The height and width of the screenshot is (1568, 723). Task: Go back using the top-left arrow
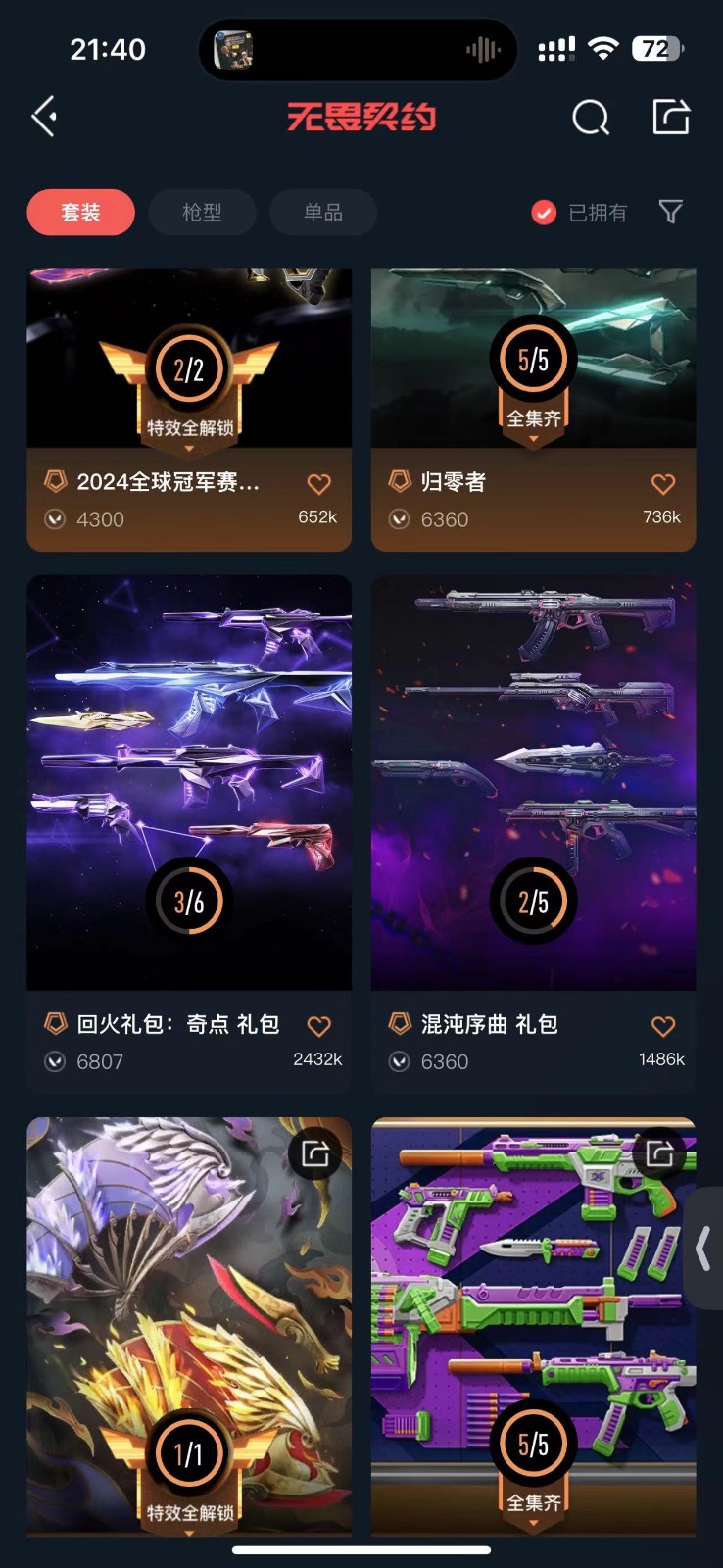[x=44, y=117]
